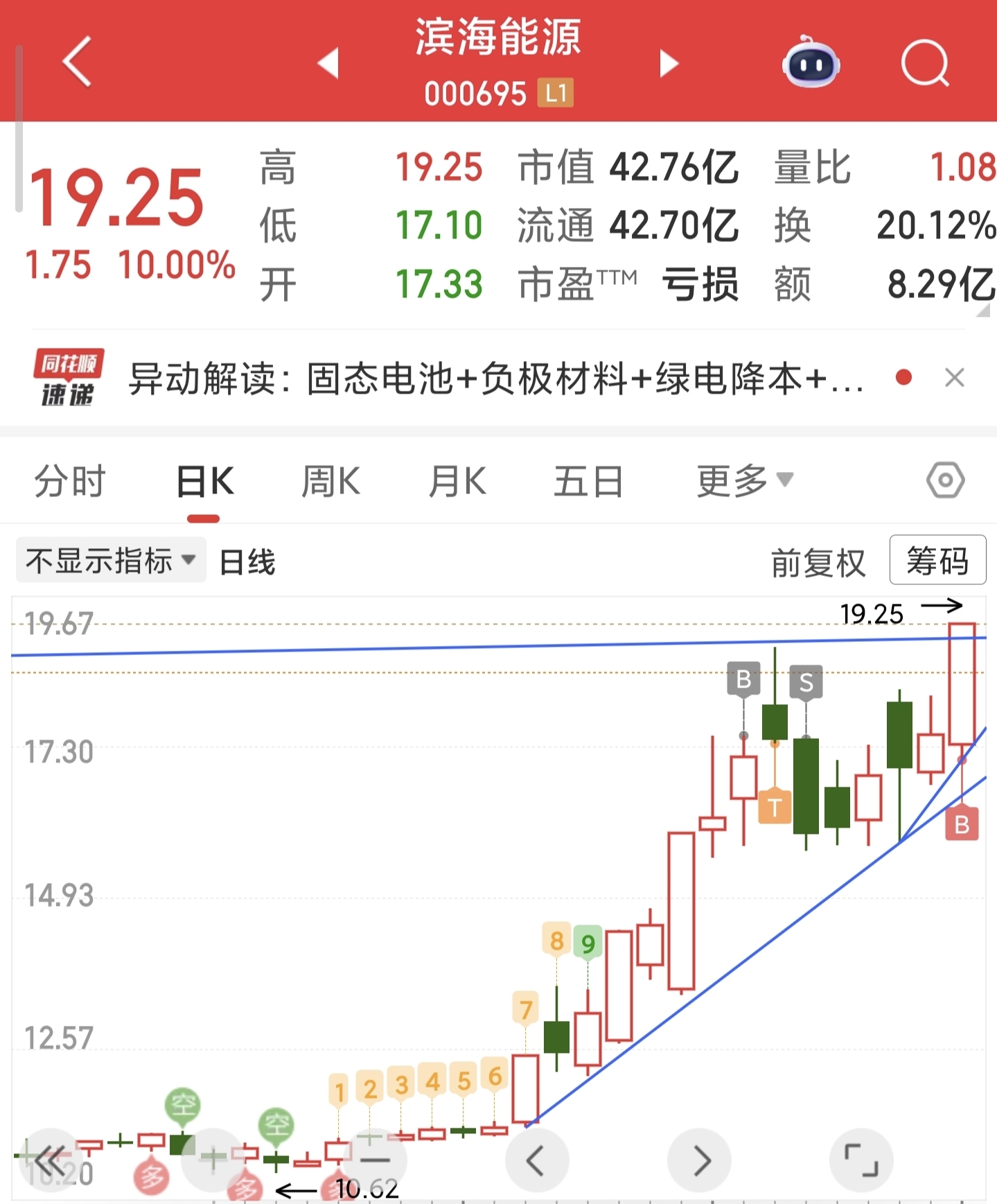Open the 不显示指标 indicator dropdown
The width and height of the screenshot is (997, 1204).
coord(111,560)
